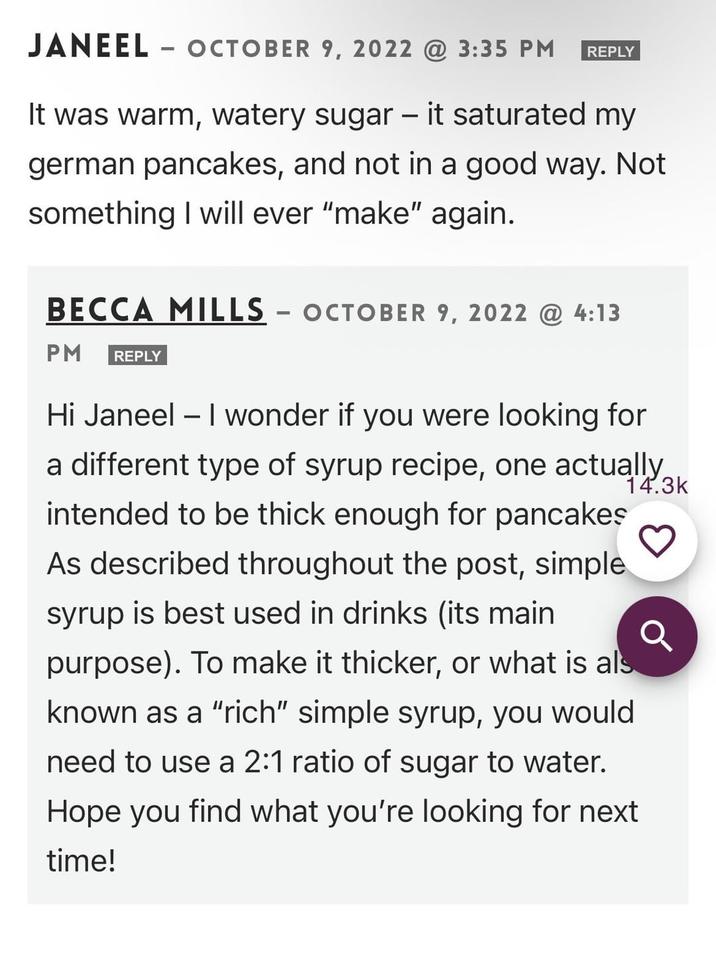Viewport: 716px width, 957px height.
Task: Open Becca Mills' author link
Action: point(156,311)
